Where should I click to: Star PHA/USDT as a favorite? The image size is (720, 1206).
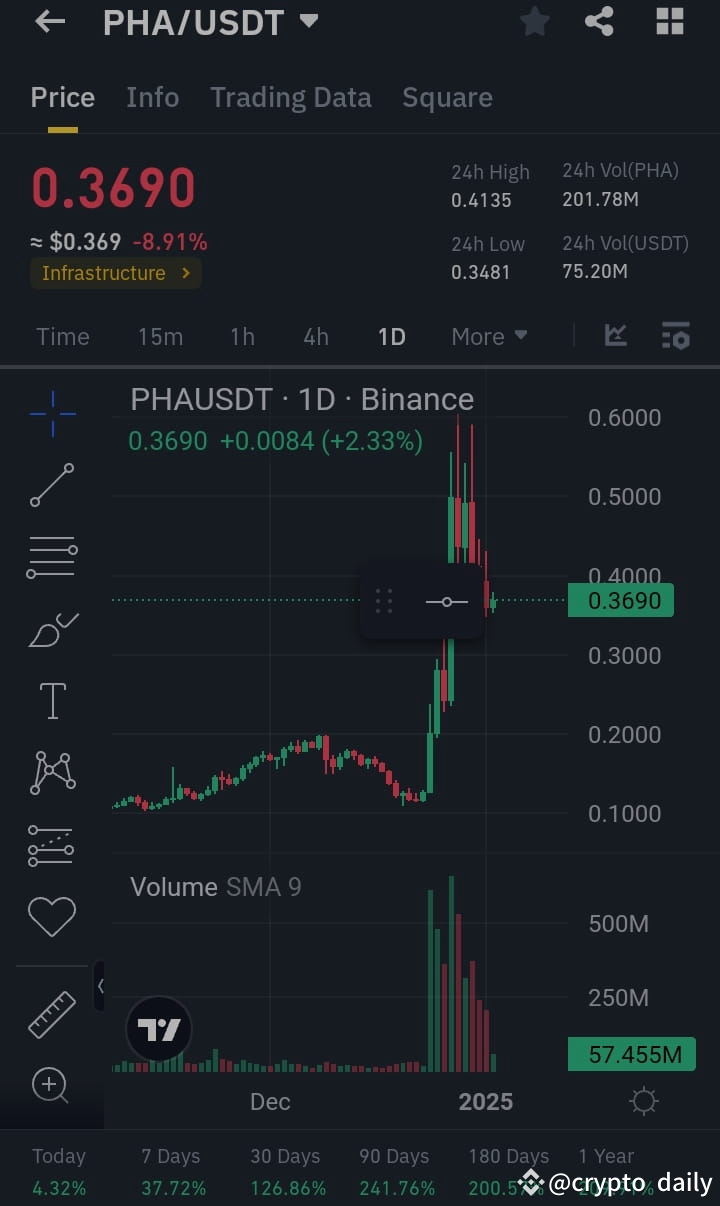point(534,22)
